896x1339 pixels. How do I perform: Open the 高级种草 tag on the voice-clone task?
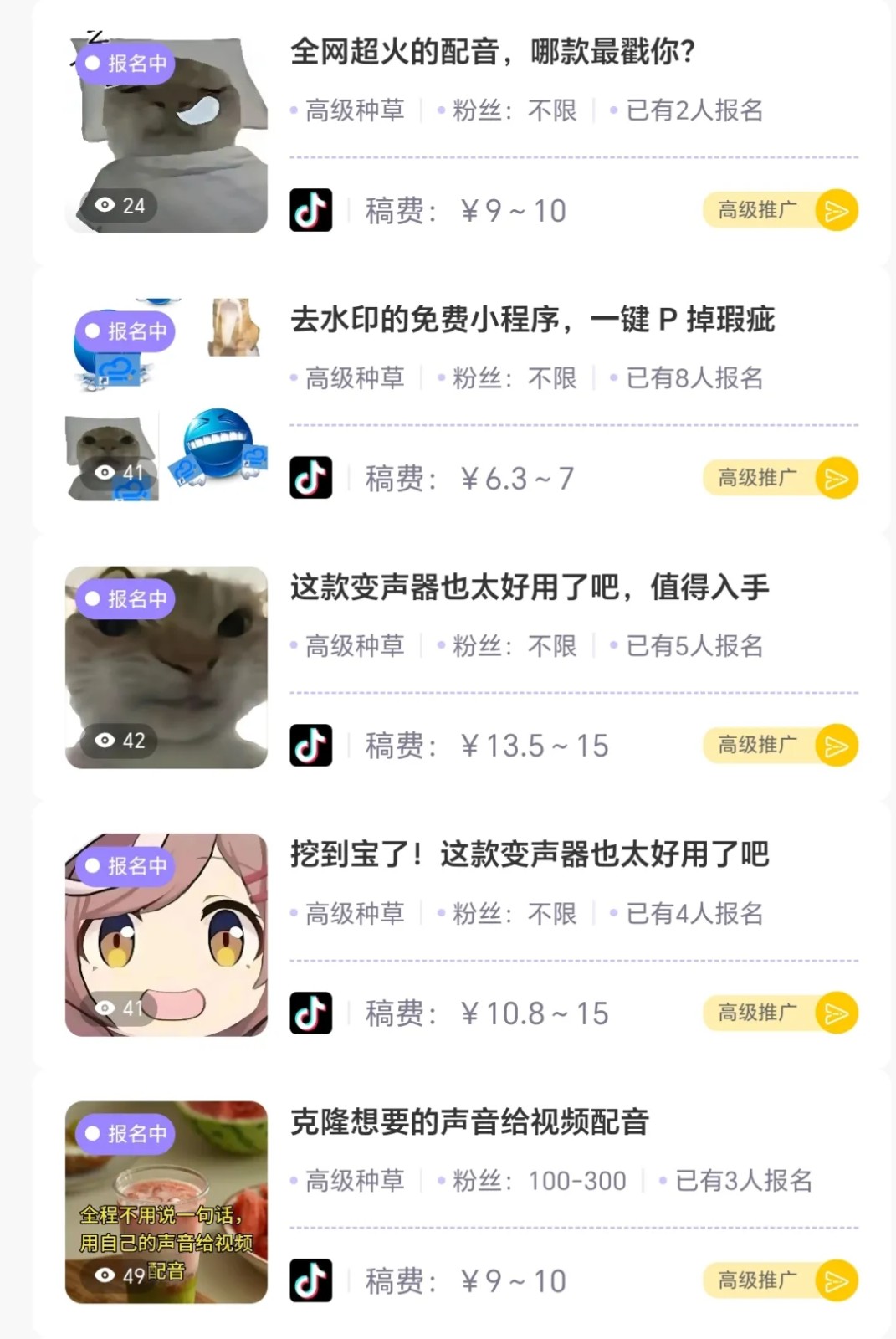click(x=352, y=1181)
